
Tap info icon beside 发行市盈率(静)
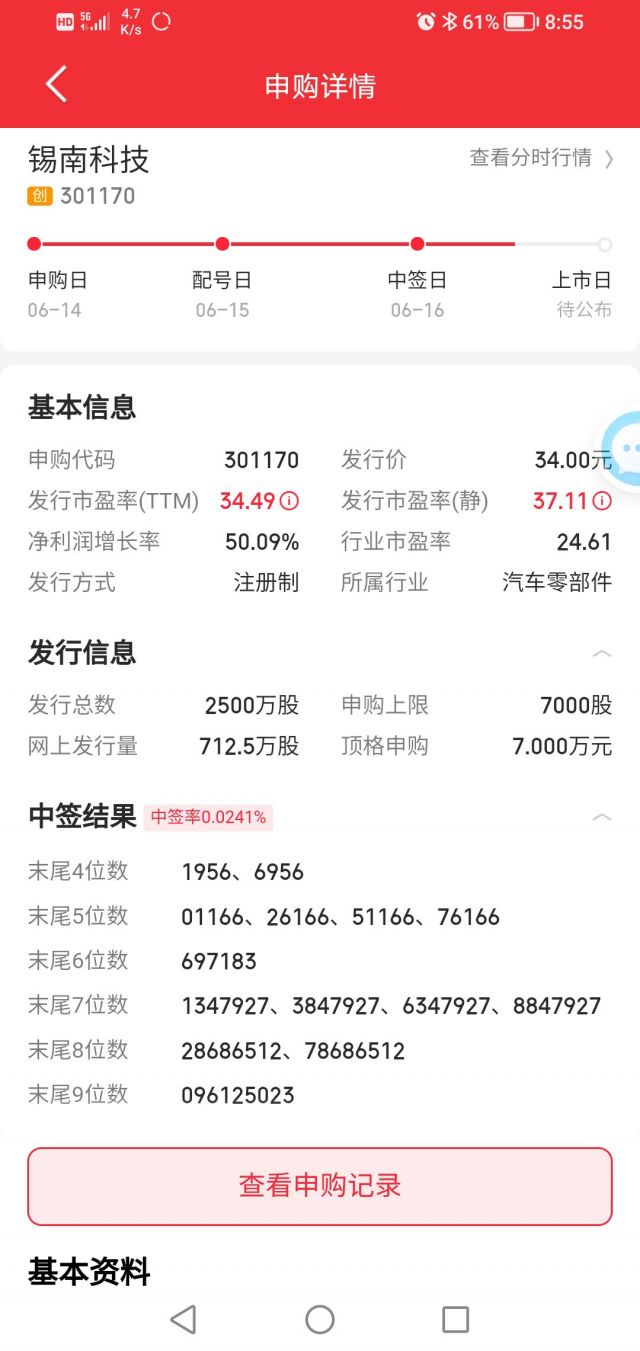(x=602, y=501)
